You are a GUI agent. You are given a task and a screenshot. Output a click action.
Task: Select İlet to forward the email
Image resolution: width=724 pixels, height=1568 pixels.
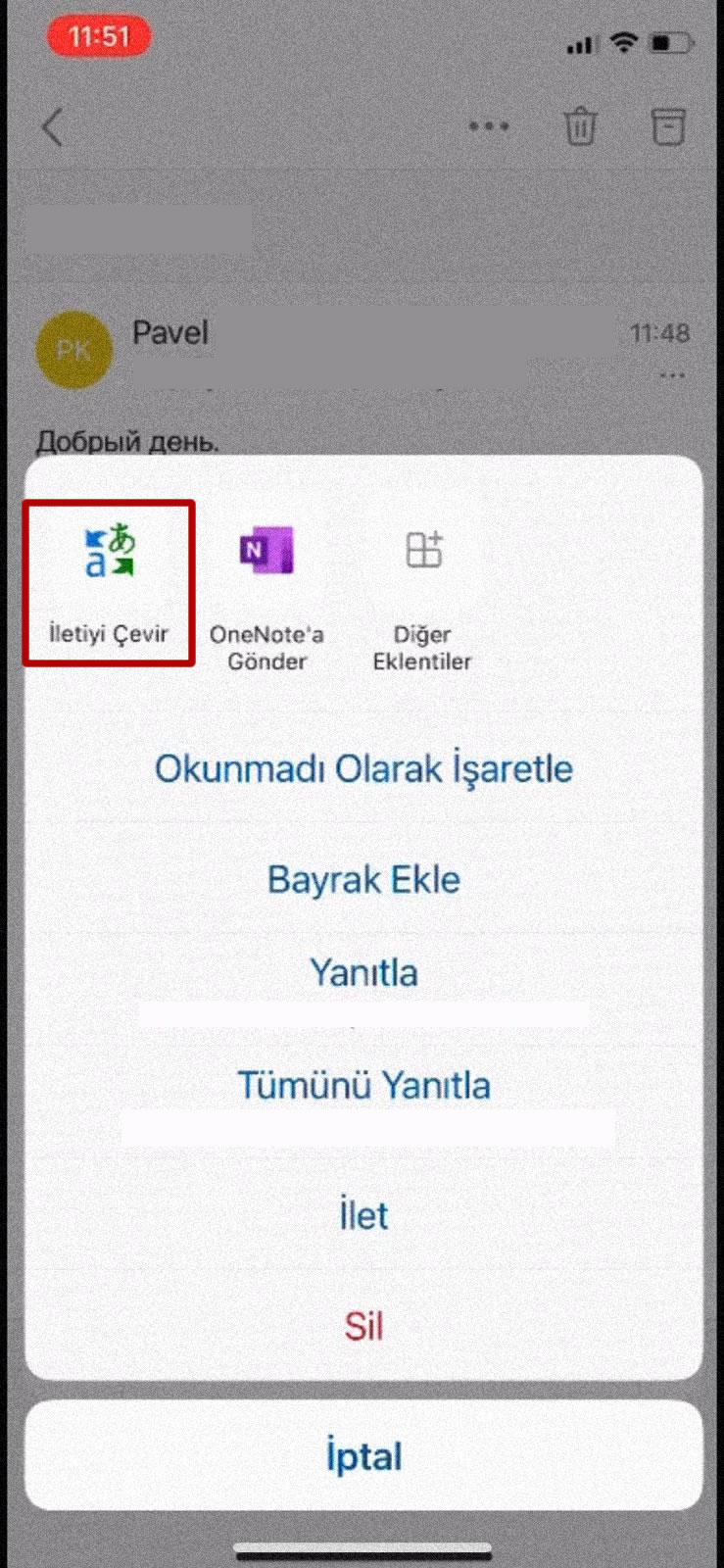363,1215
